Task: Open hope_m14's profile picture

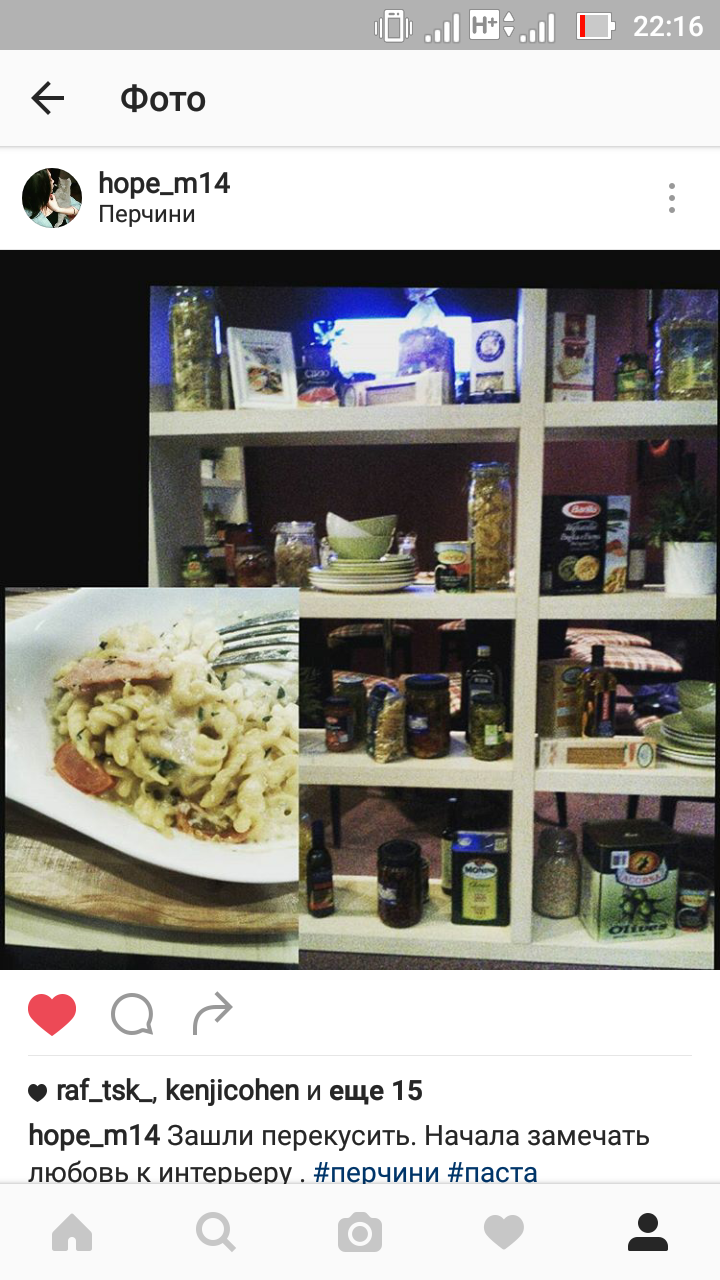Action: (x=52, y=198)
